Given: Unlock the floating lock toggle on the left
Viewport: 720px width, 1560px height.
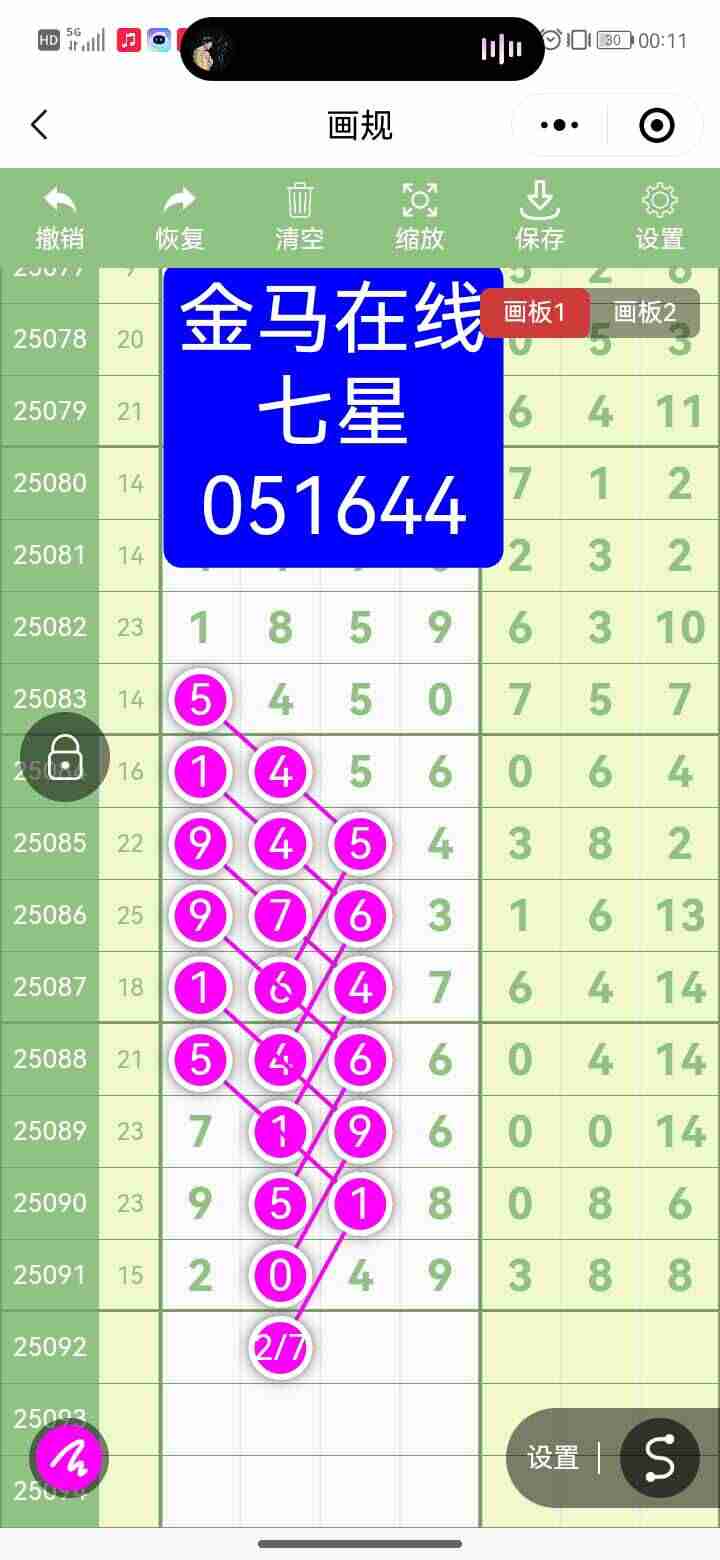Looking at the screenshot, I should (x=63, y=757).
